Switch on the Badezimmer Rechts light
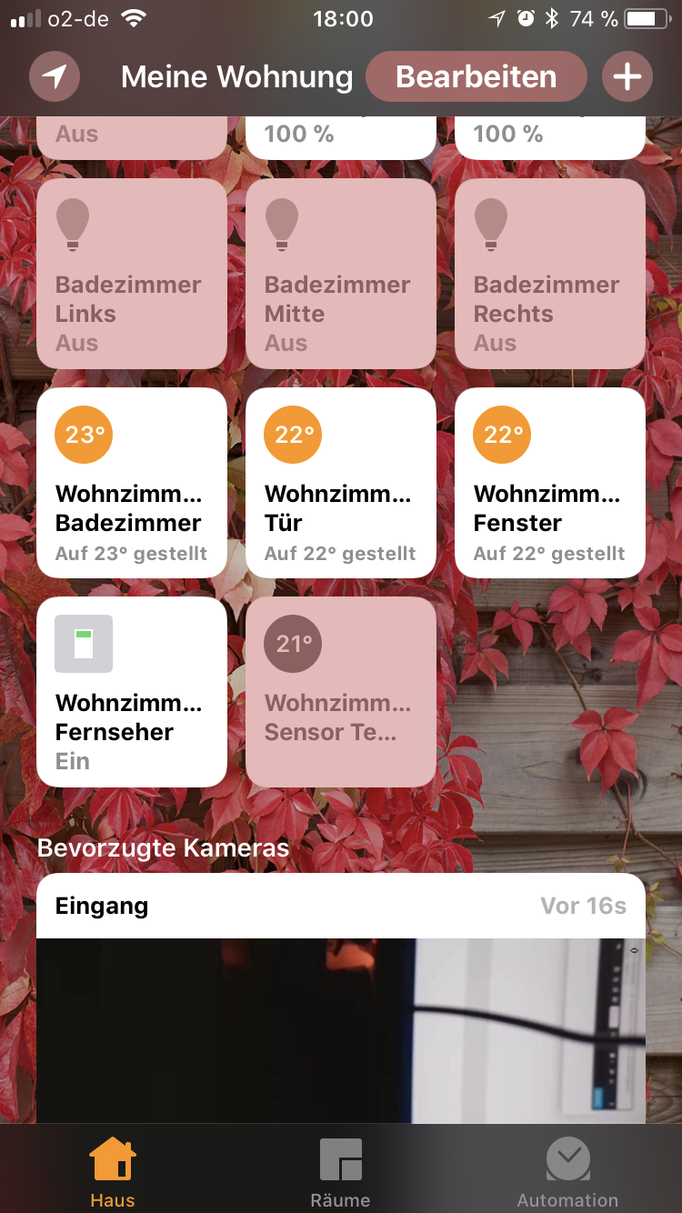 [x=549, y=273]
